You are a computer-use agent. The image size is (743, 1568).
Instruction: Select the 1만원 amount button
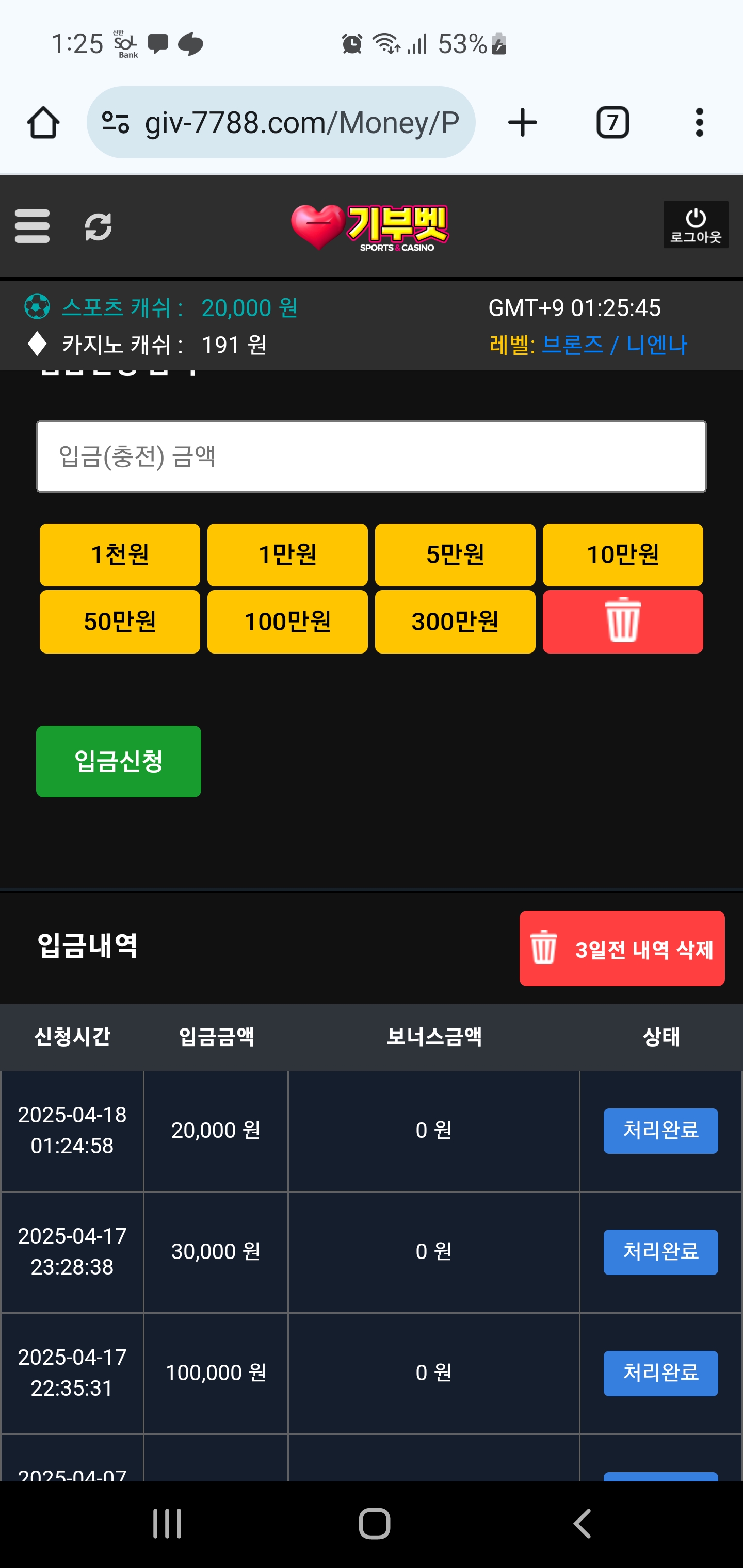pyautogui.click(x=287, y=554)
